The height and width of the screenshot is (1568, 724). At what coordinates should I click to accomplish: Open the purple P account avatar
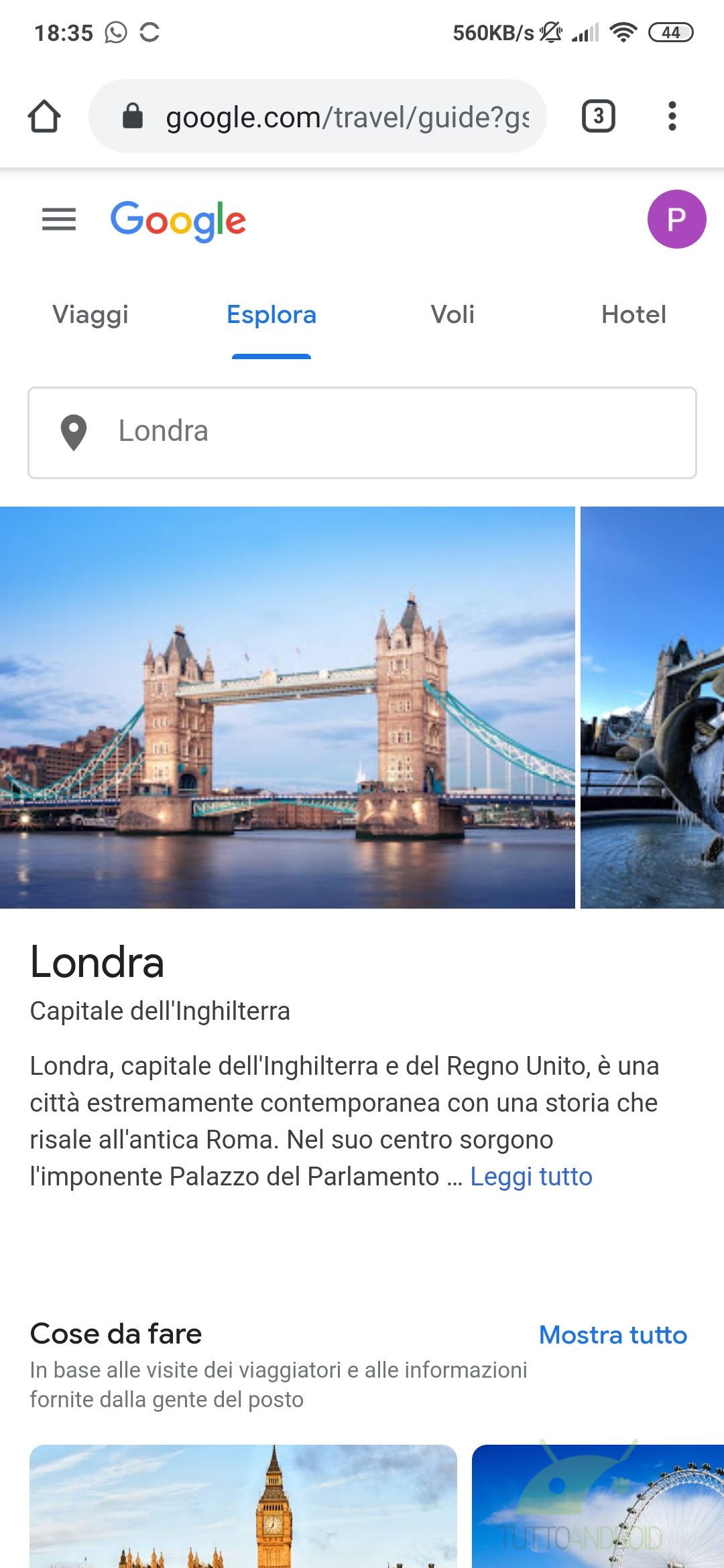click(x=676, y=219)
